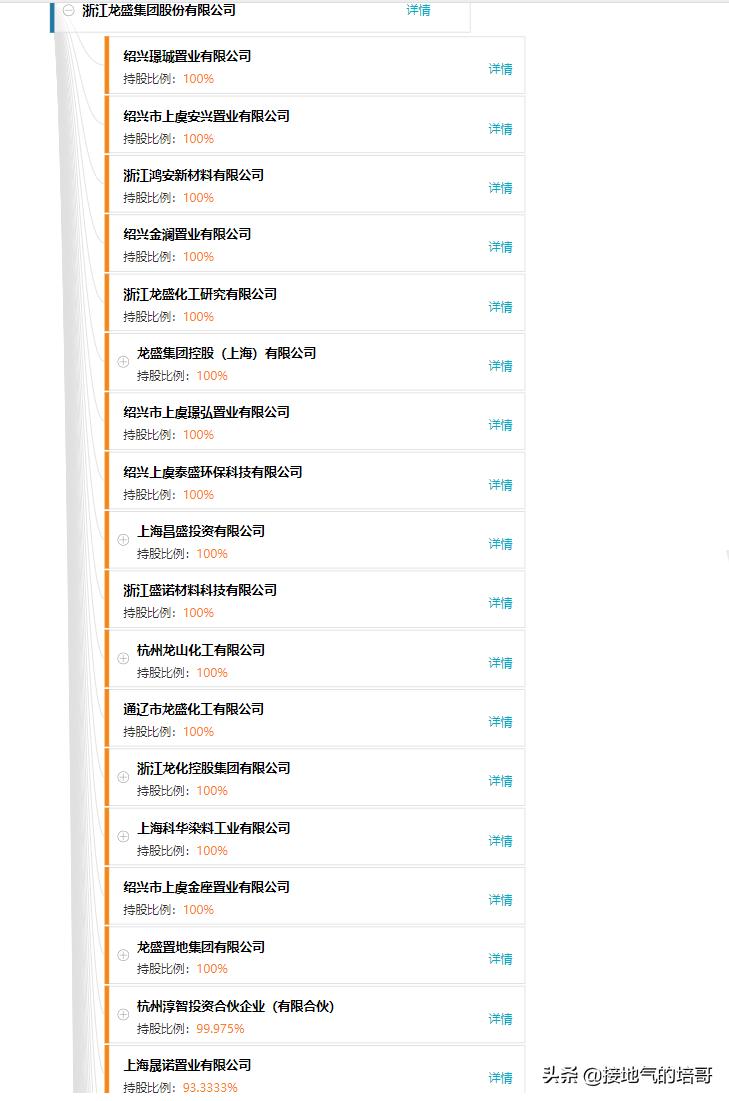View 详情 of 绍兴璟城置业有限公司
Viewport: 729px width, 1101px height.
pos(500,67)
